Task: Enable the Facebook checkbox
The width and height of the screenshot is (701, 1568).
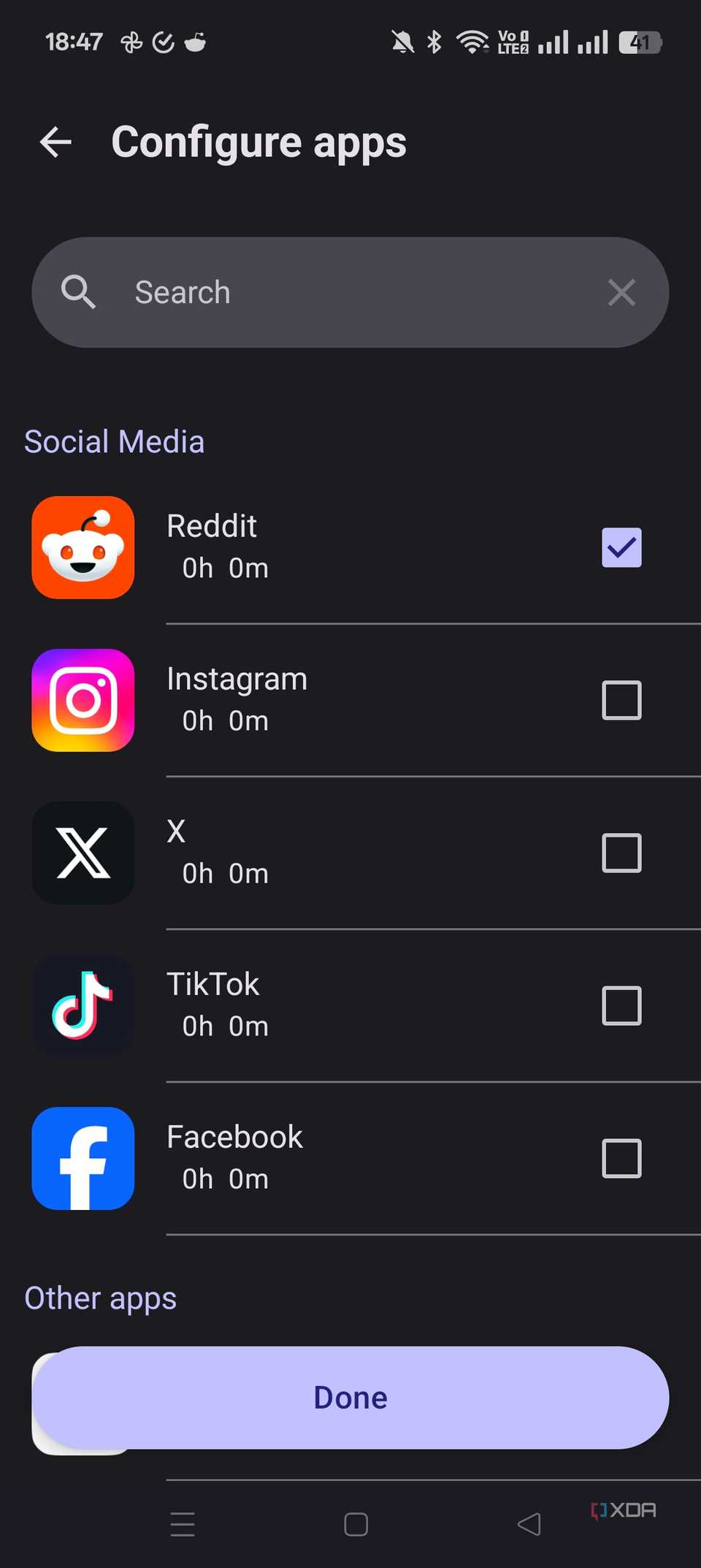Action: point(621,1158)
